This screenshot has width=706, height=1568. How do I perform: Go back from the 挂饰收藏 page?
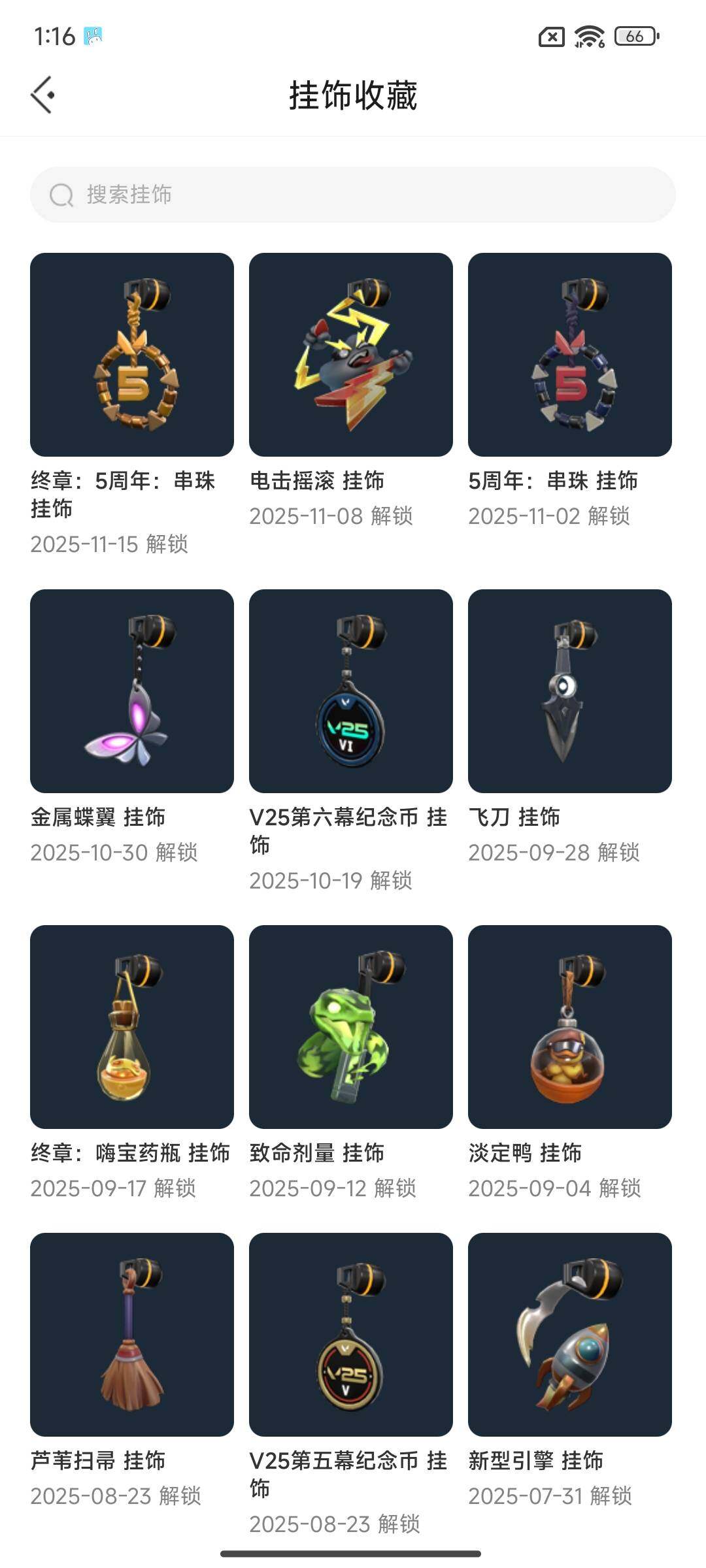click(x=42, y=95)
